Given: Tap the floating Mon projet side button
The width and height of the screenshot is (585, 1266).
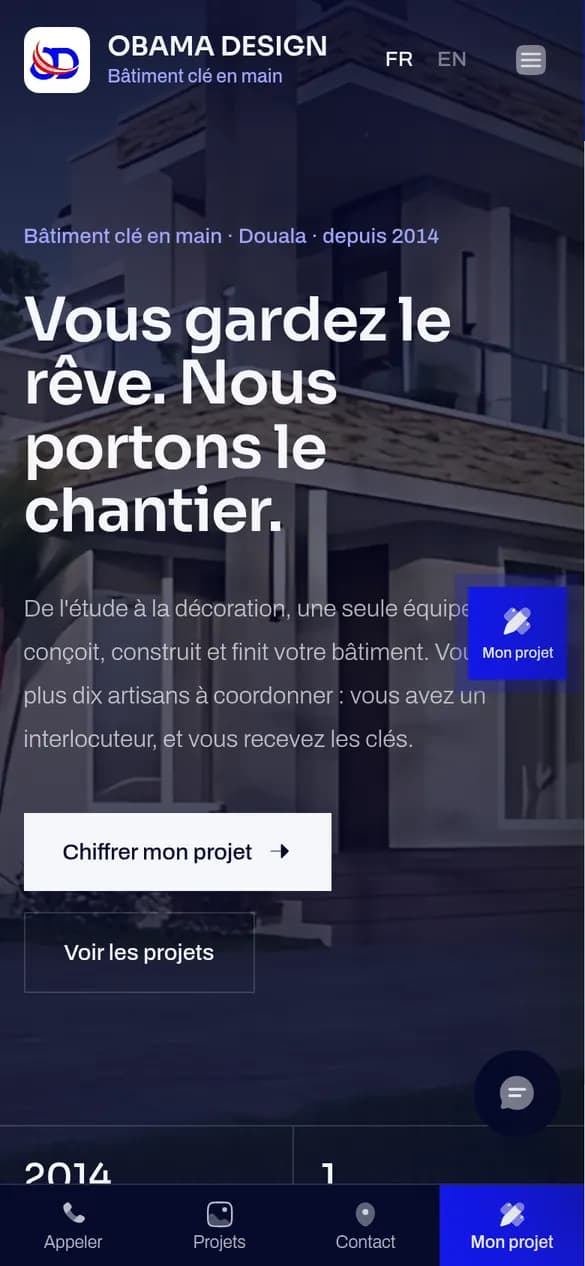Looking at the screenshot, I should [517, 633].
